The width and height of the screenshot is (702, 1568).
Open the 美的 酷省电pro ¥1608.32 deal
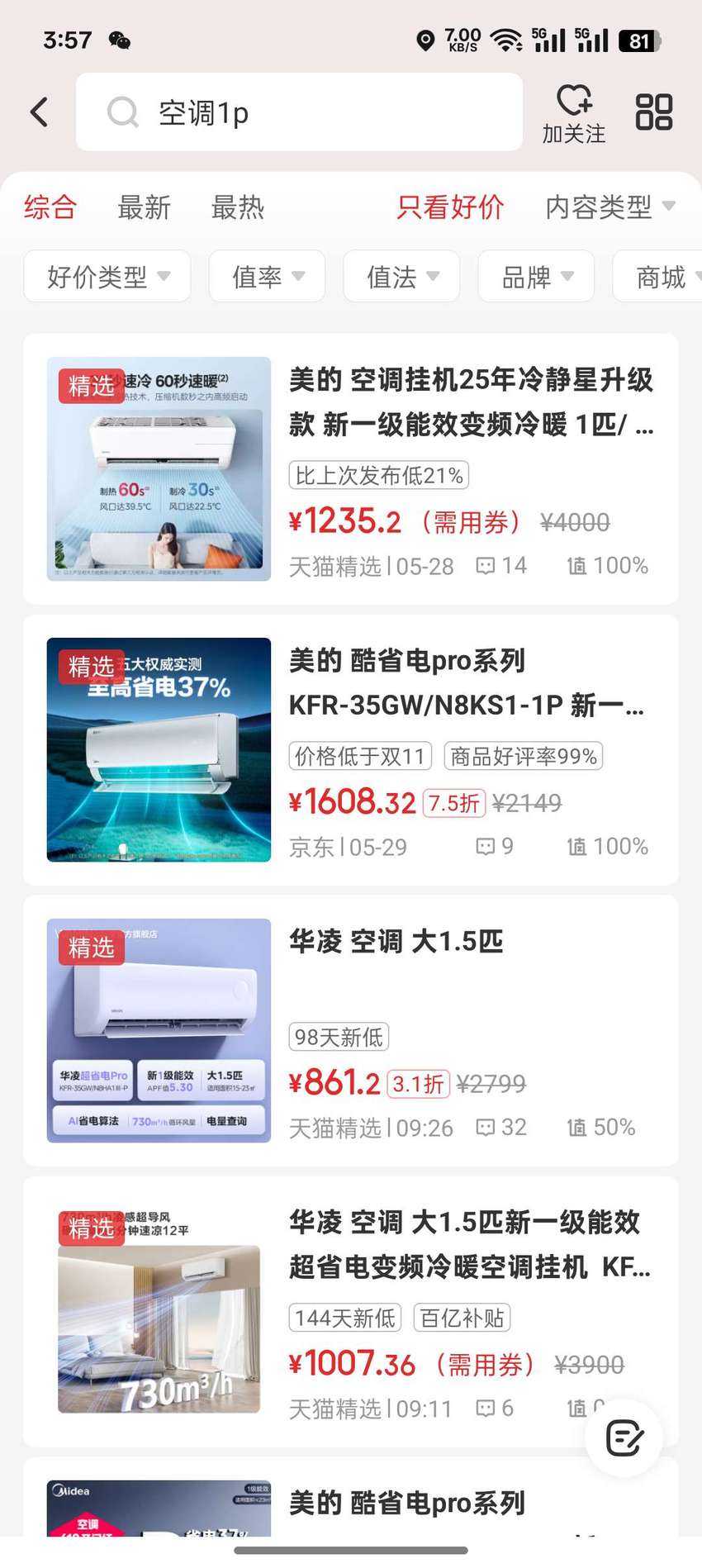[351, 749]
